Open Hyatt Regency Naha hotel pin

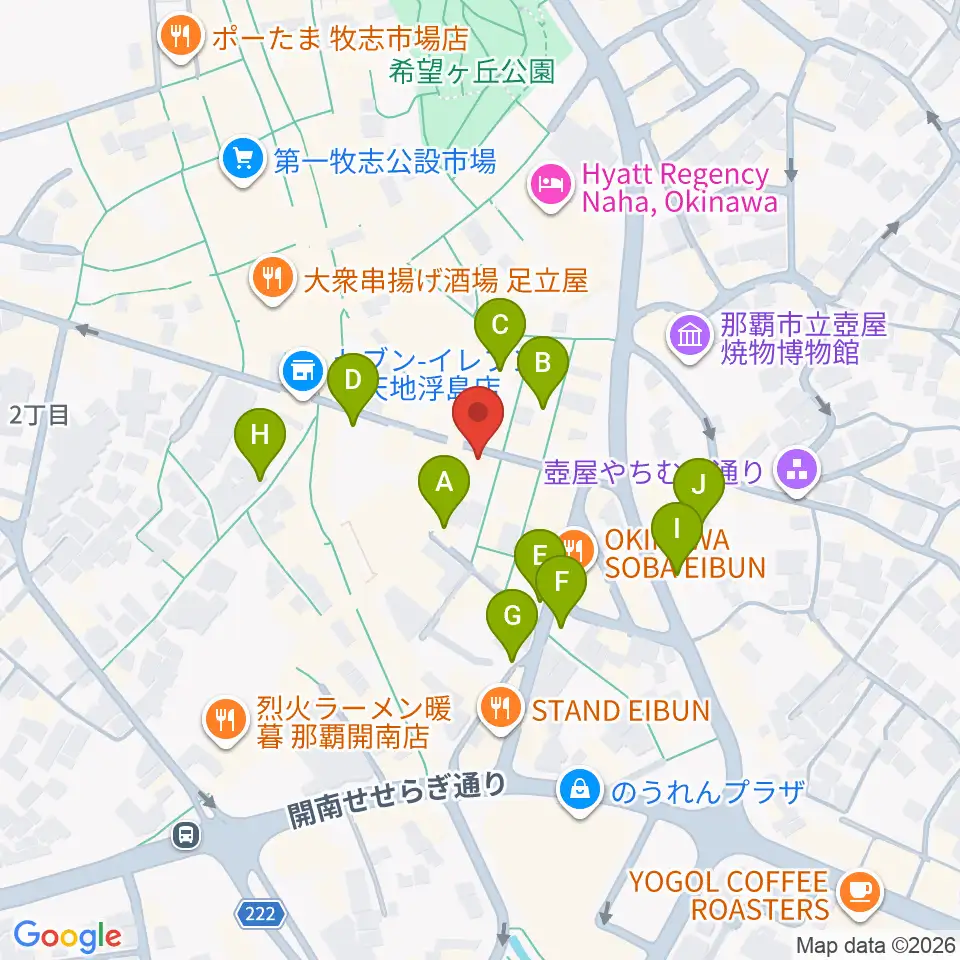point(551,186)
